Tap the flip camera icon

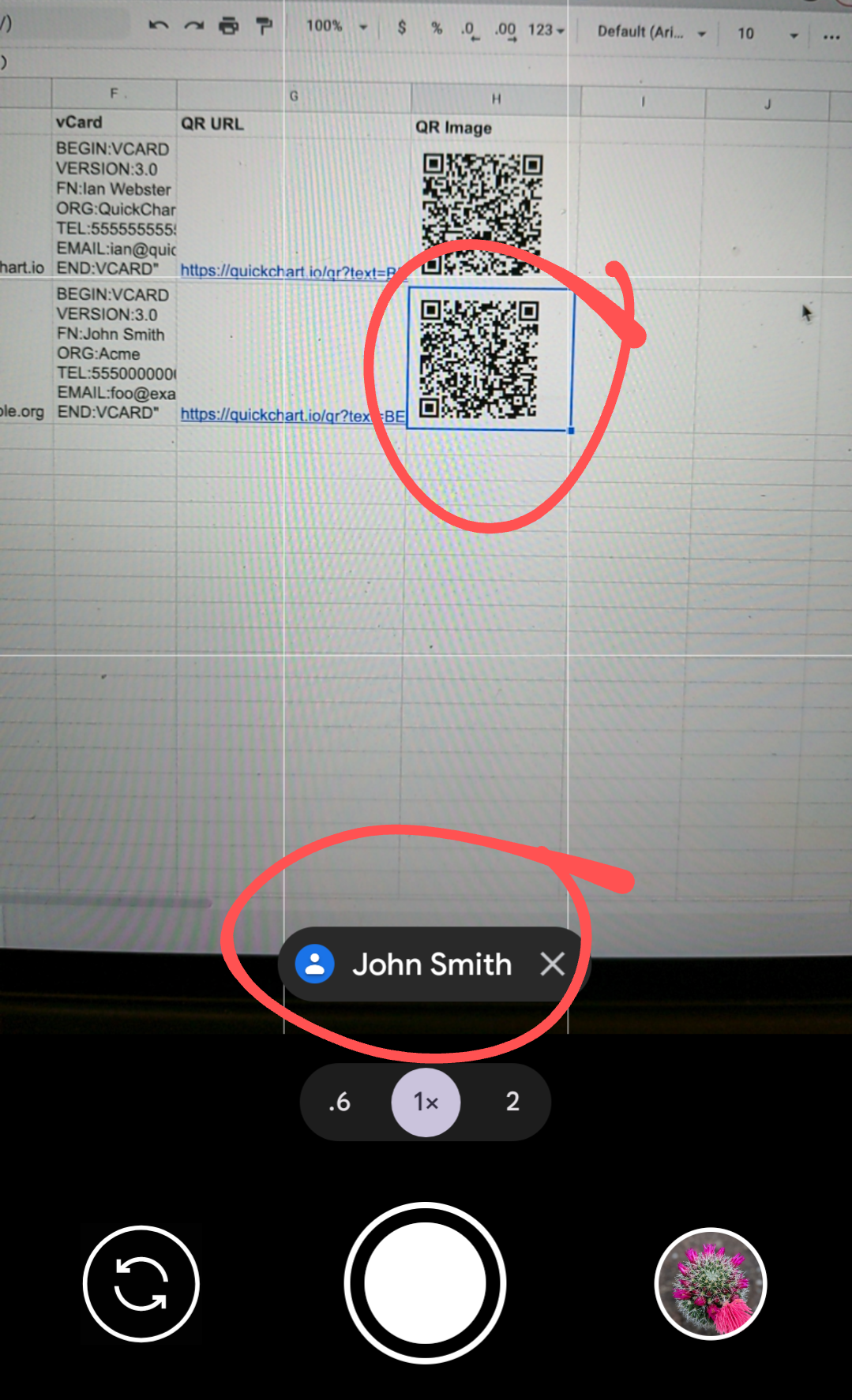click(x=141, y=1284)
